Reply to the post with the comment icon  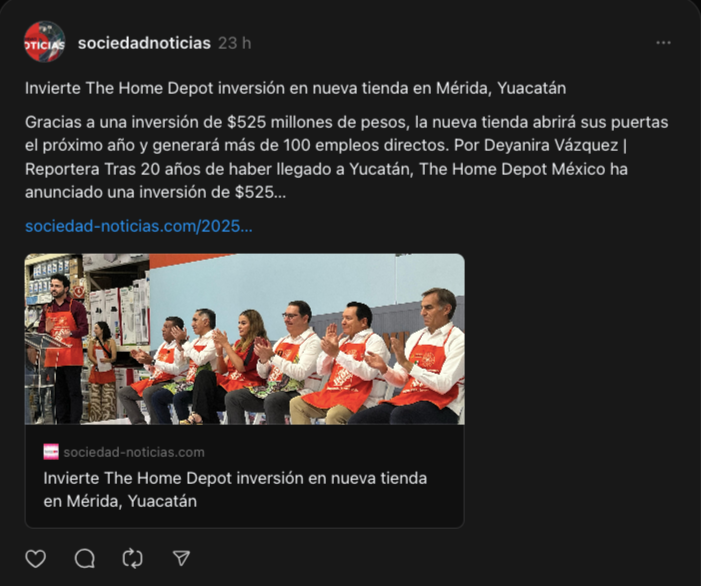pyautogui.click(x=85, y=558)
